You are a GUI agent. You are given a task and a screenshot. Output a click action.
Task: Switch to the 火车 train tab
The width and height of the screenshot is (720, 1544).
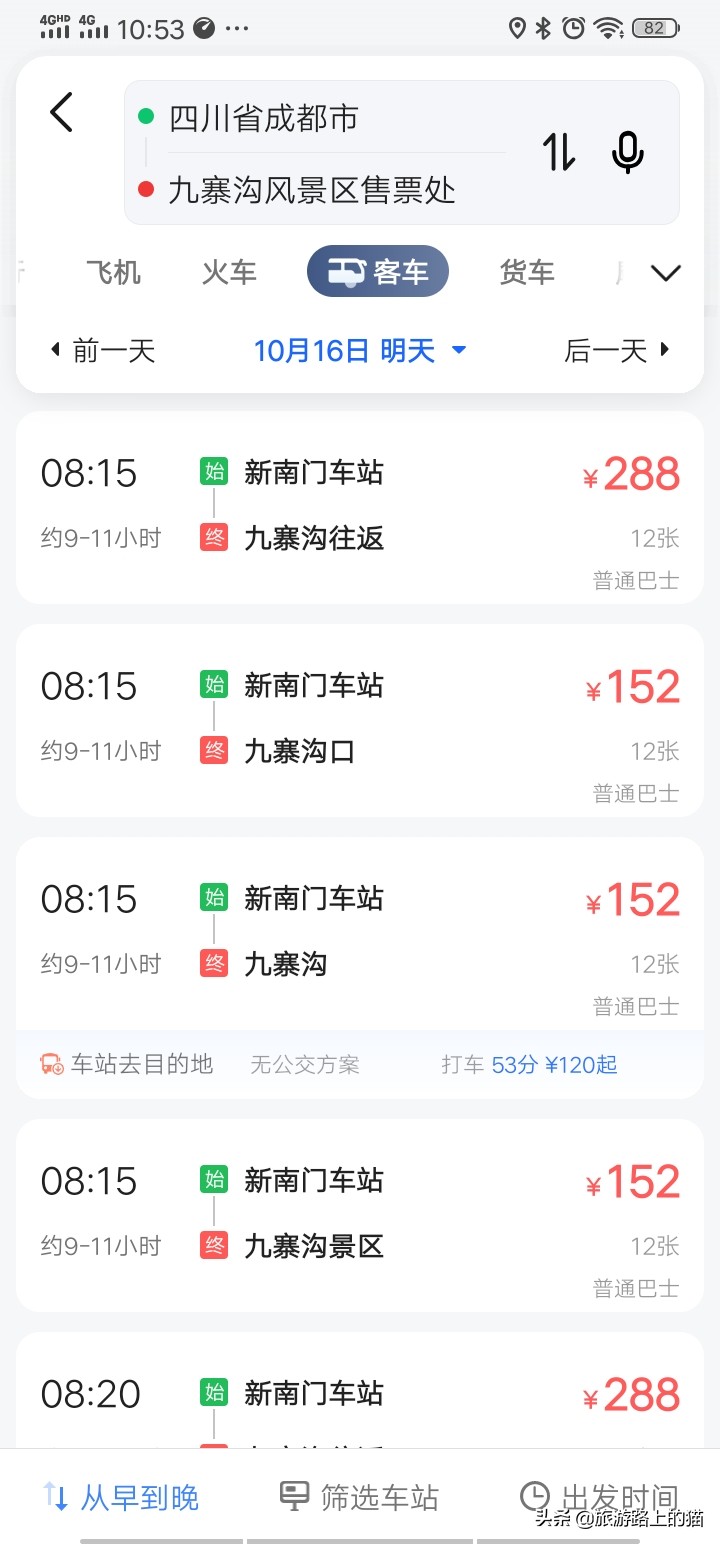(x=228, y=270)
